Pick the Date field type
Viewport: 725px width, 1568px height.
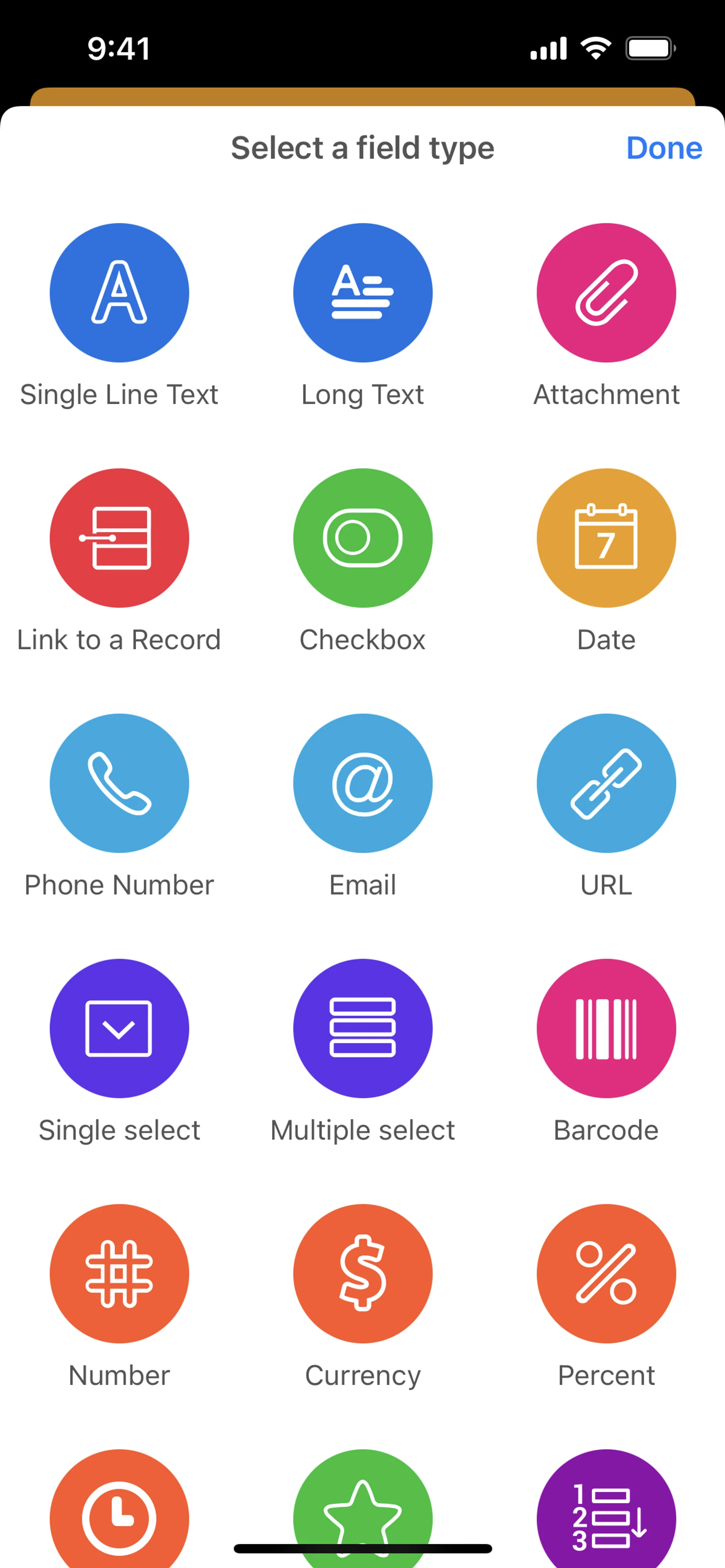606,538
